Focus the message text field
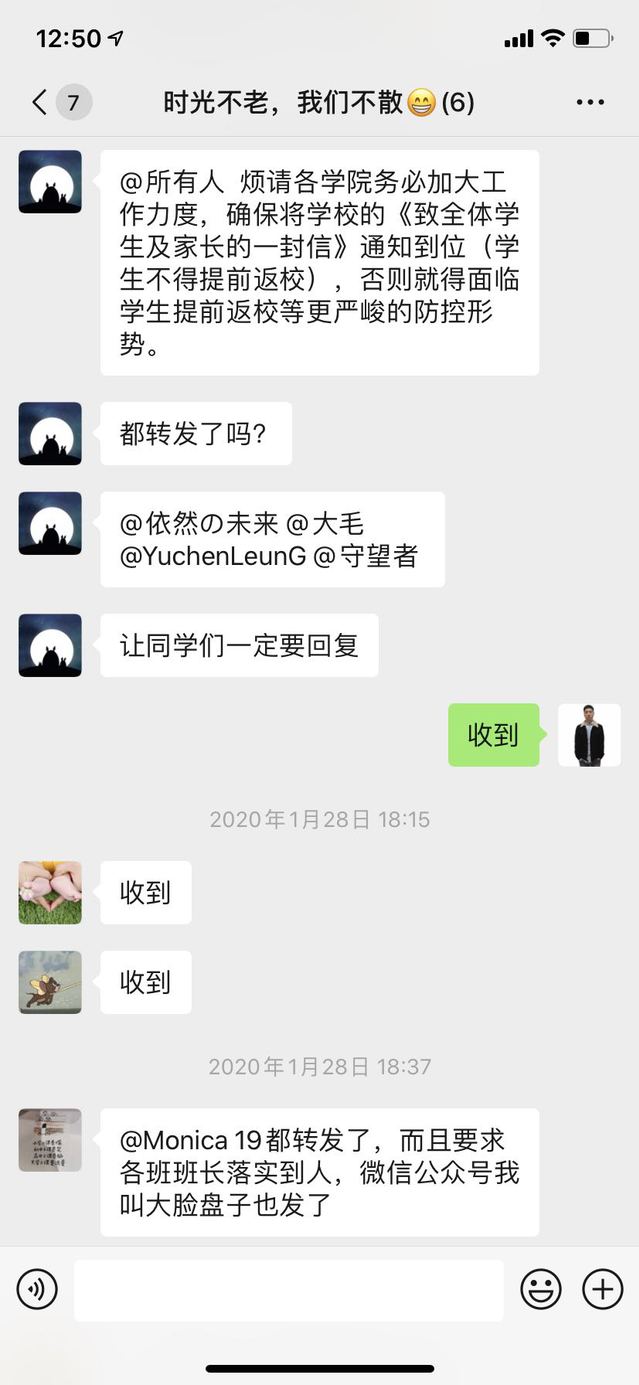Screen dimensions: 639x1385 click(x=288, y=1290)
